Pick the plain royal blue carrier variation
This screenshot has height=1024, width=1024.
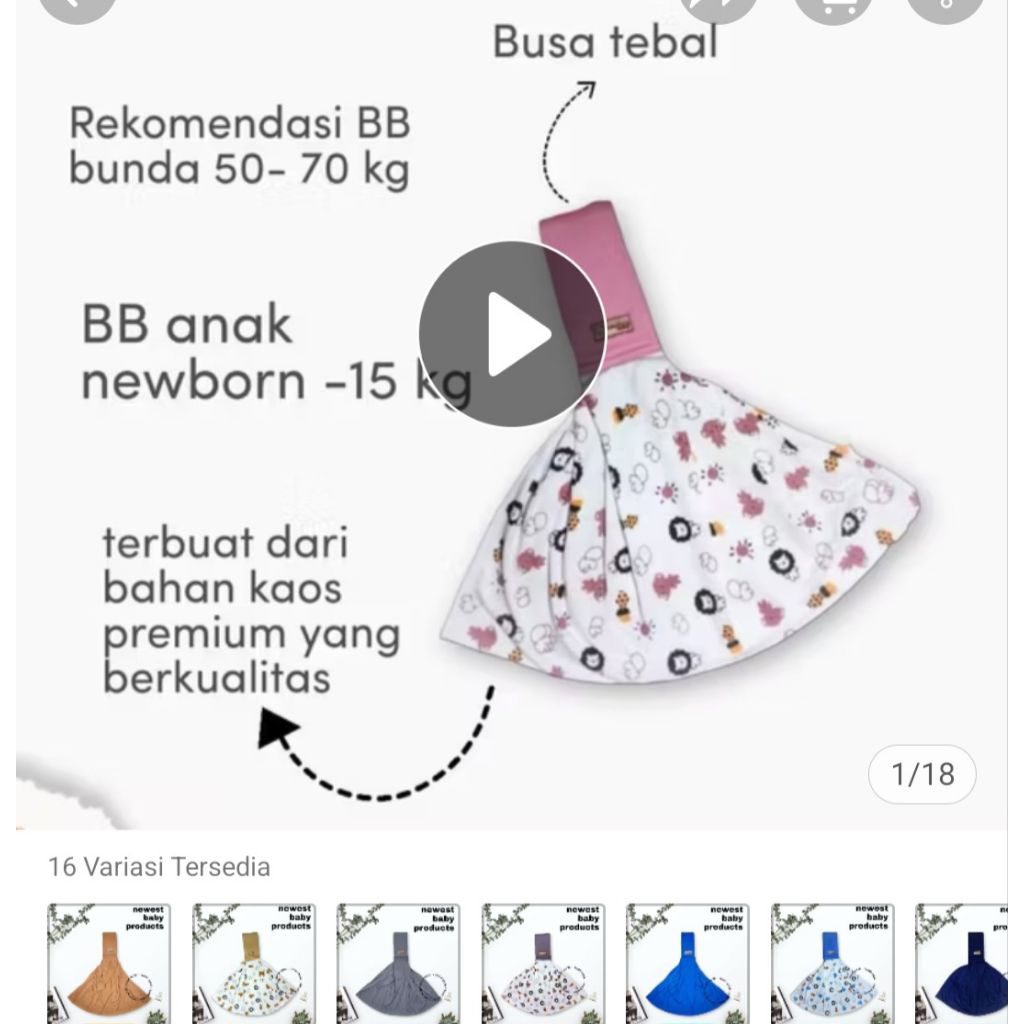coord(688,964)
